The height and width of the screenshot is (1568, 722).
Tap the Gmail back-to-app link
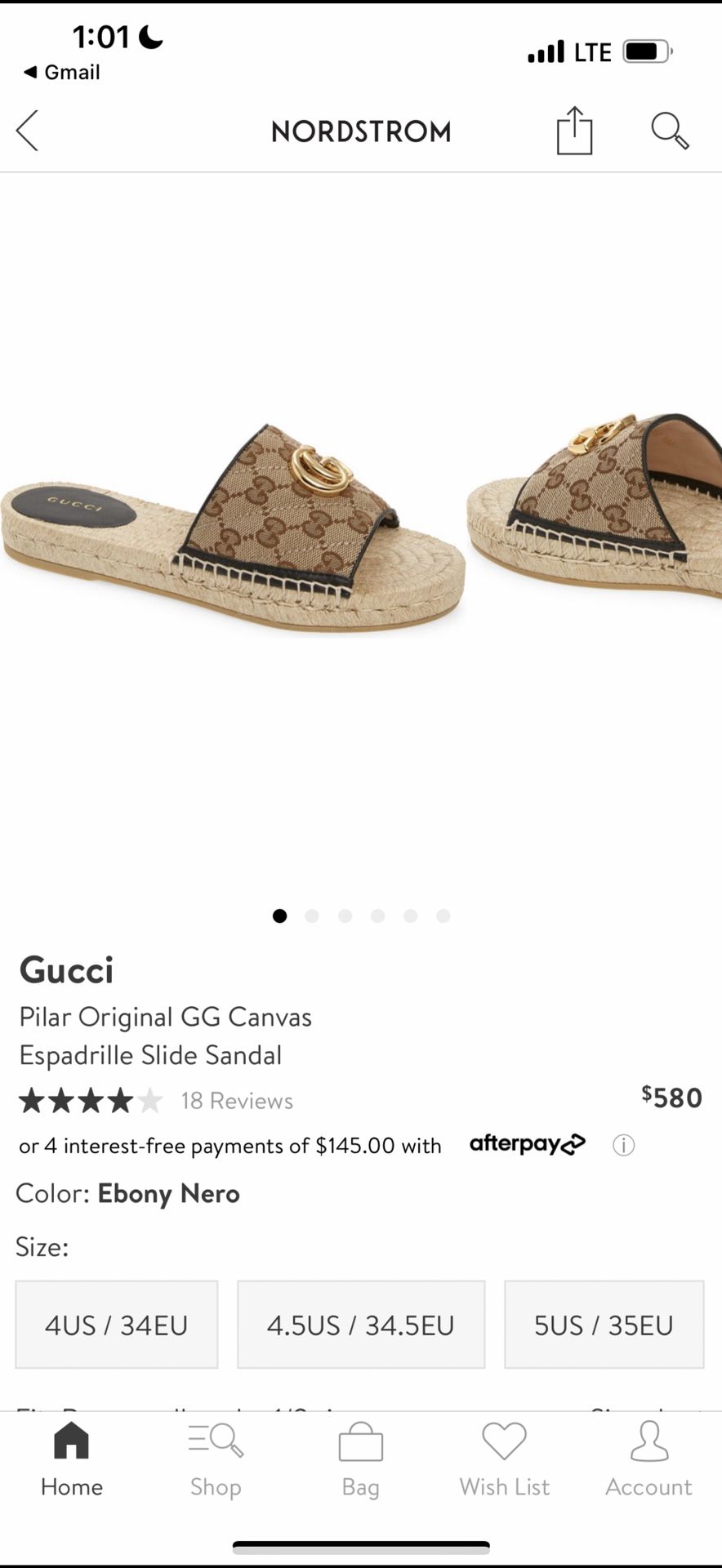pyautogui.click(x=60, y=72)
